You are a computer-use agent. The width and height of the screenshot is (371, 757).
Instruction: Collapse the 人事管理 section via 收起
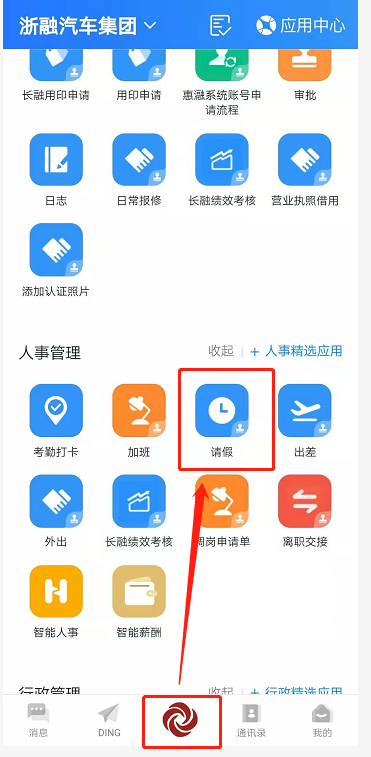(221, 350)
